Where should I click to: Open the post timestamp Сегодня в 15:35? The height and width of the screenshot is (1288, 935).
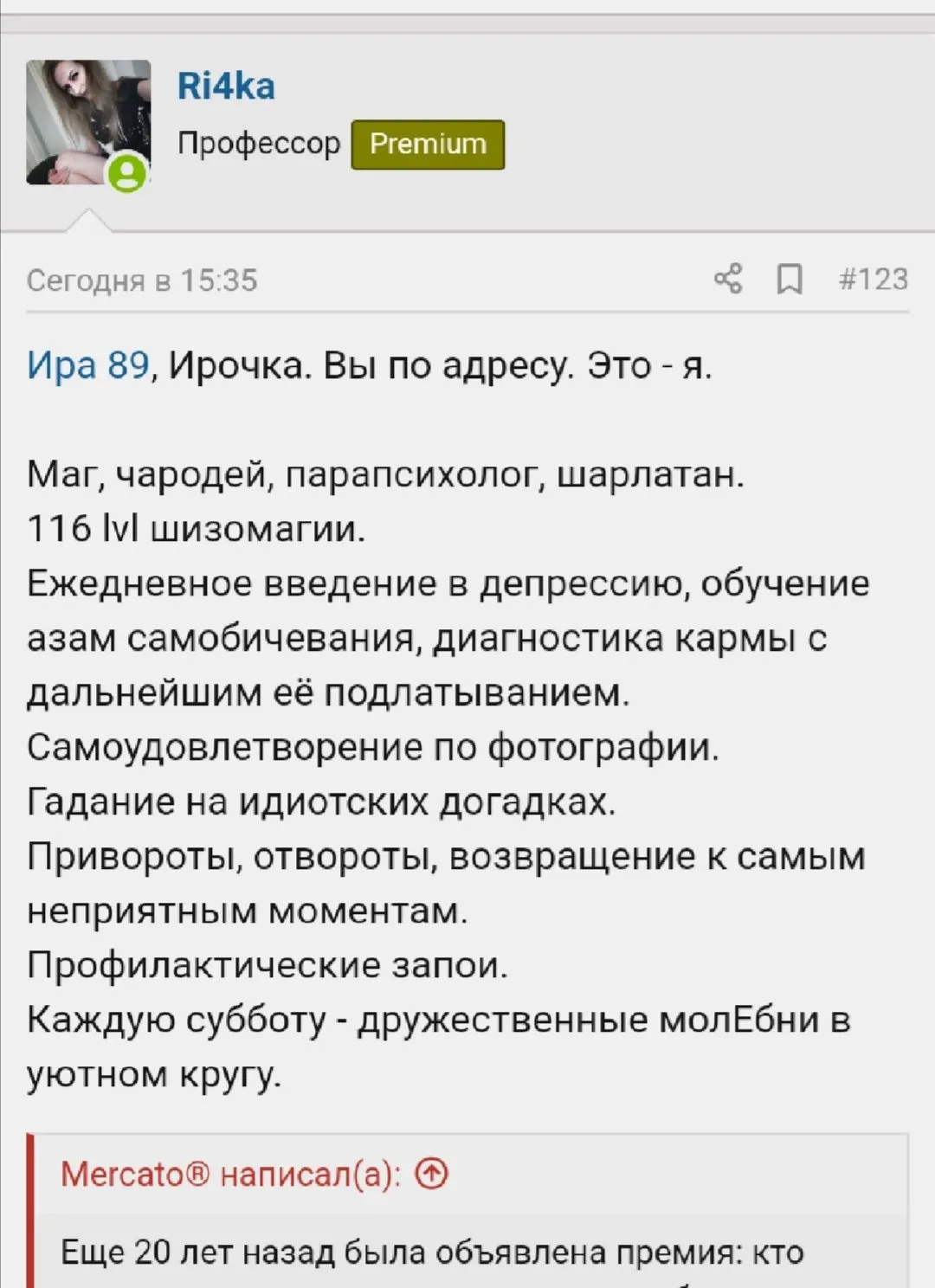point(142,280)
